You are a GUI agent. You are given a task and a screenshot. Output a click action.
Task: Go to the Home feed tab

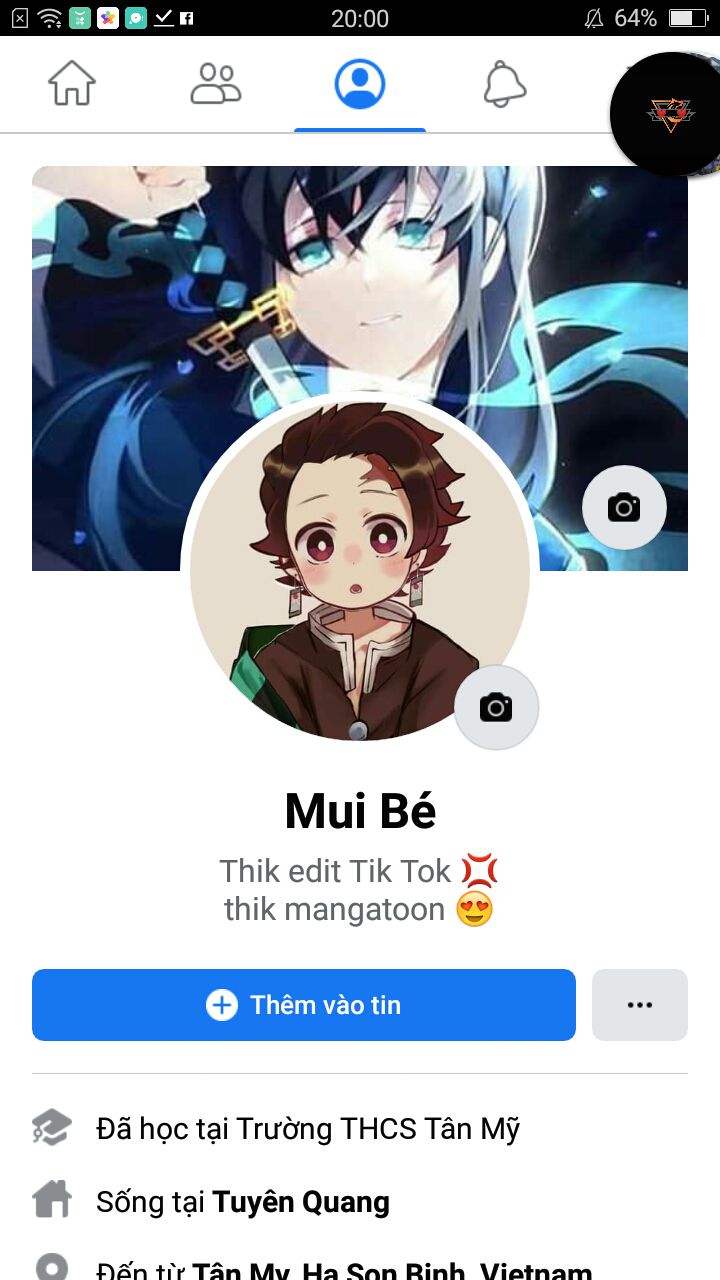(72, 84)
